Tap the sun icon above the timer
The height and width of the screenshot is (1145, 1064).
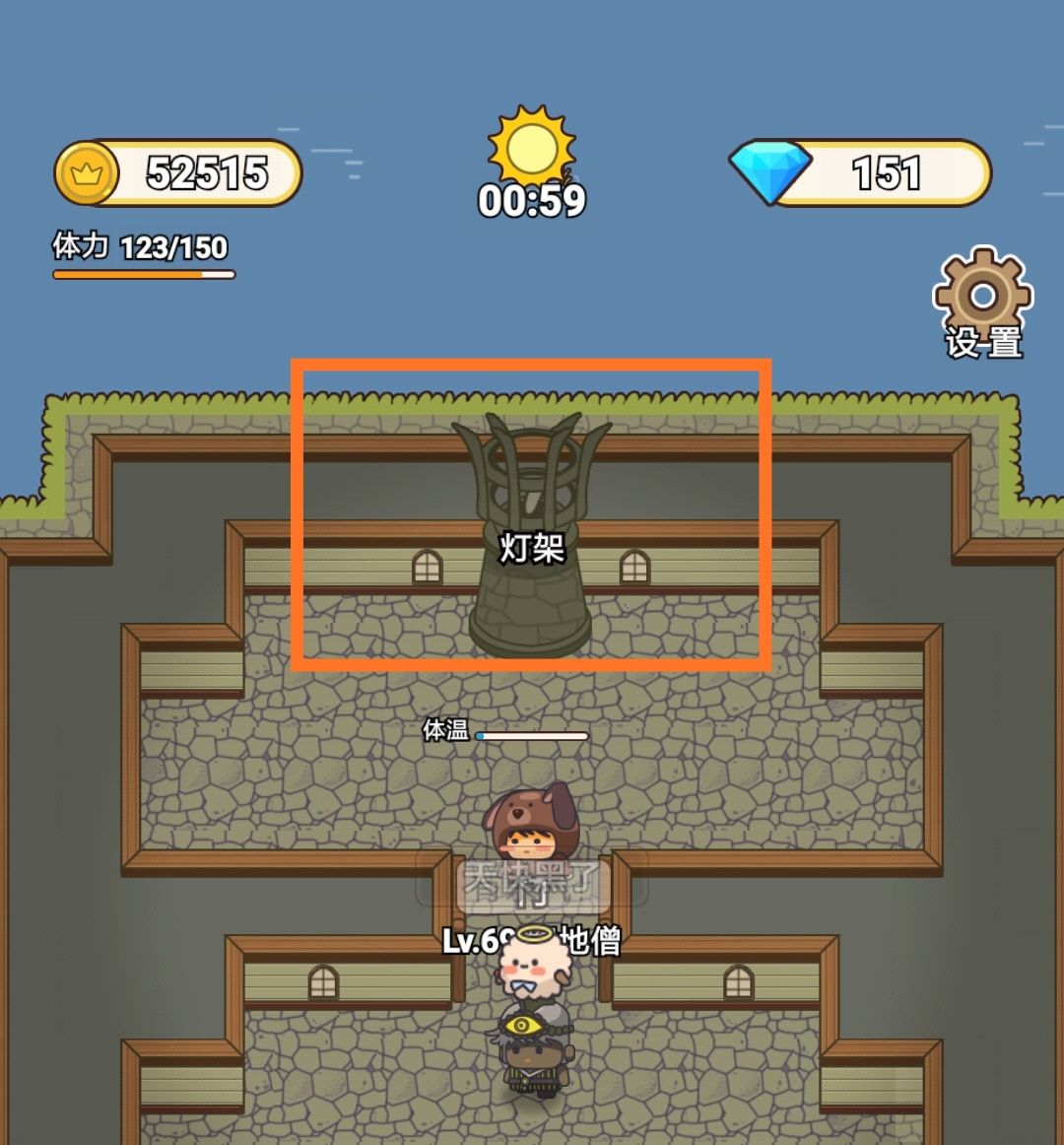click(530, 145)
